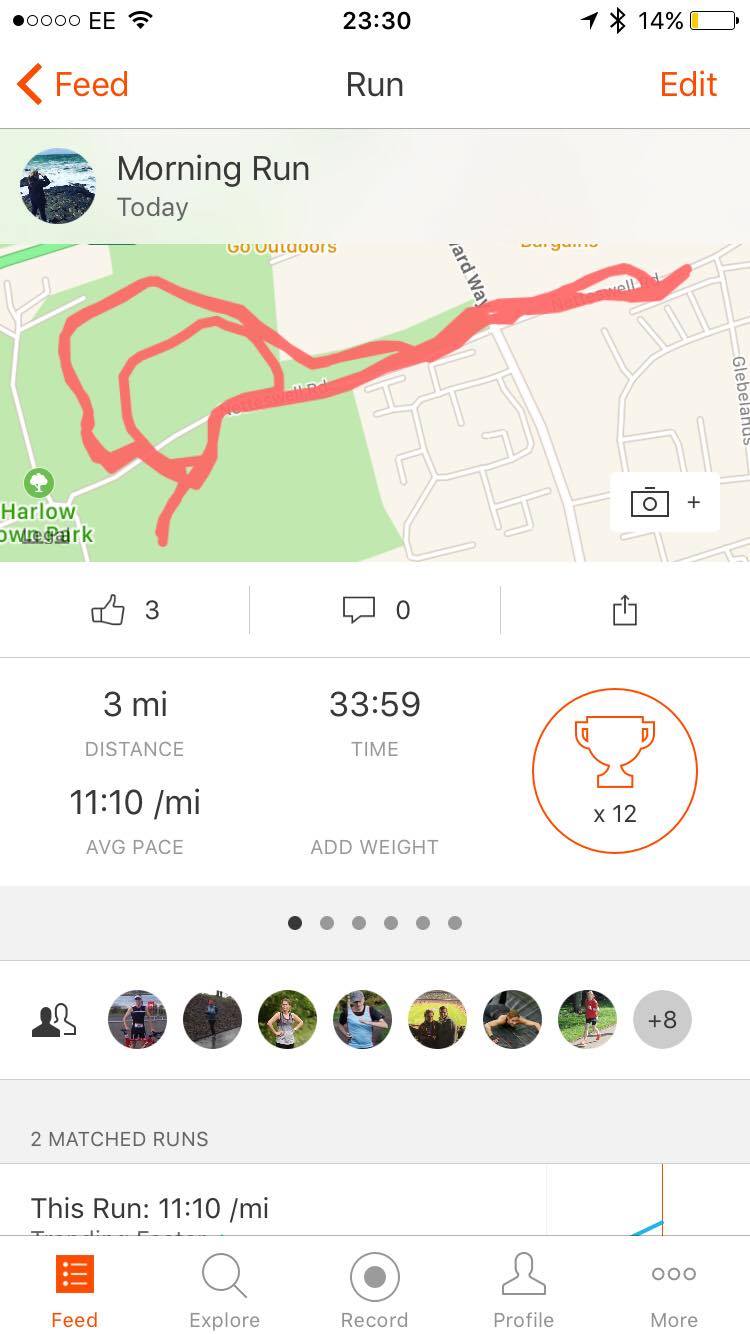The image size is (750, 1334).
Task: Open the runner's profile photo
Action: click(58, 186)
